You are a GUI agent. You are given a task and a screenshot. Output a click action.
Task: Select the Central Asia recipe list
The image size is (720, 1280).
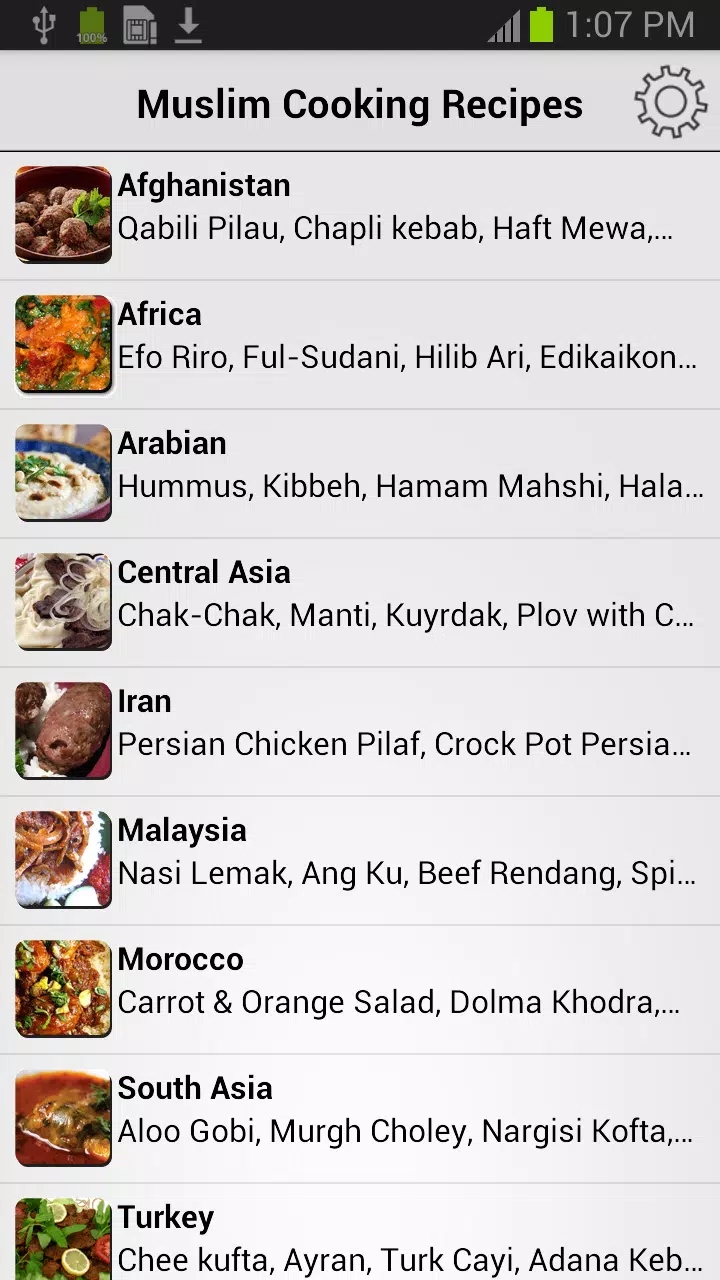pyautogui.click(x=360, y=601)
